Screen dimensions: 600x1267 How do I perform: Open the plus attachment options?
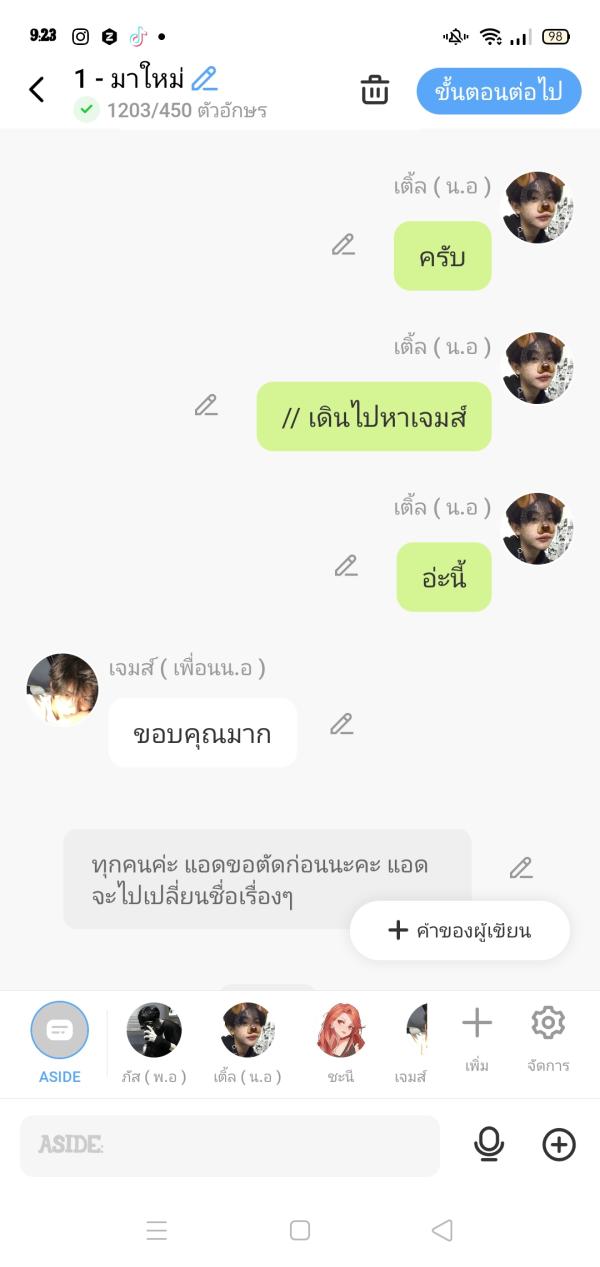(559, 1144)
